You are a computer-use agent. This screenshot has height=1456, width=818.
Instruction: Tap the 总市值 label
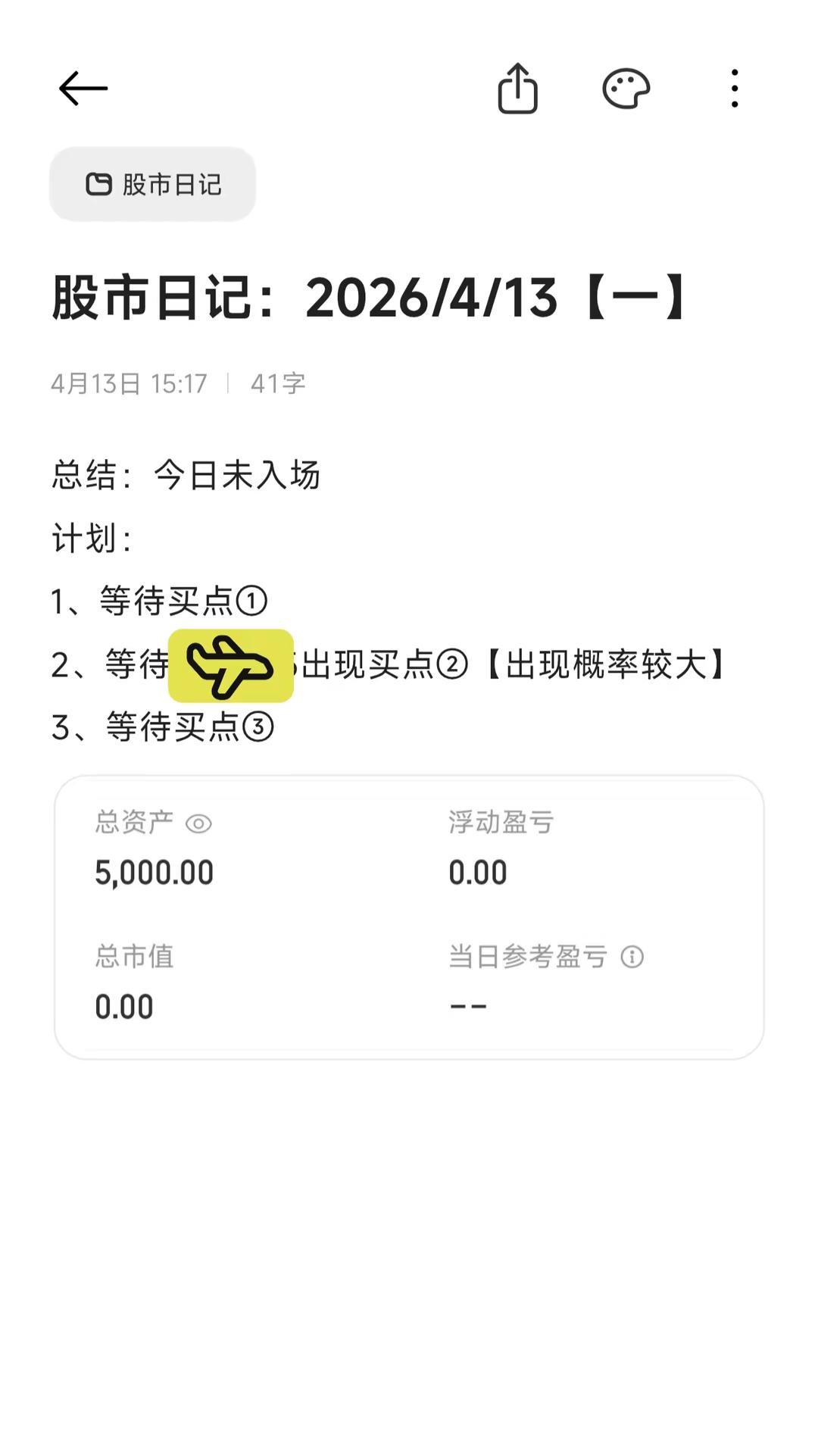[x=134, y=957]
